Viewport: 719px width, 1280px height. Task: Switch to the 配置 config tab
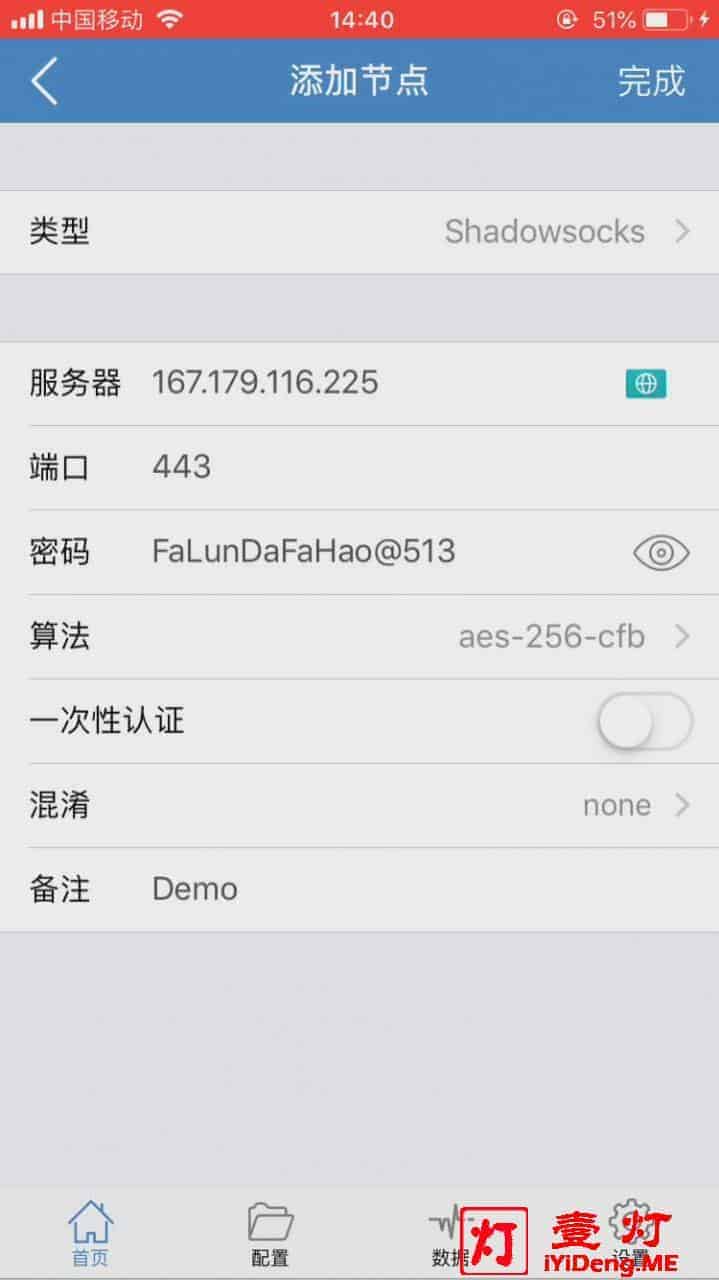[270, 1233]
